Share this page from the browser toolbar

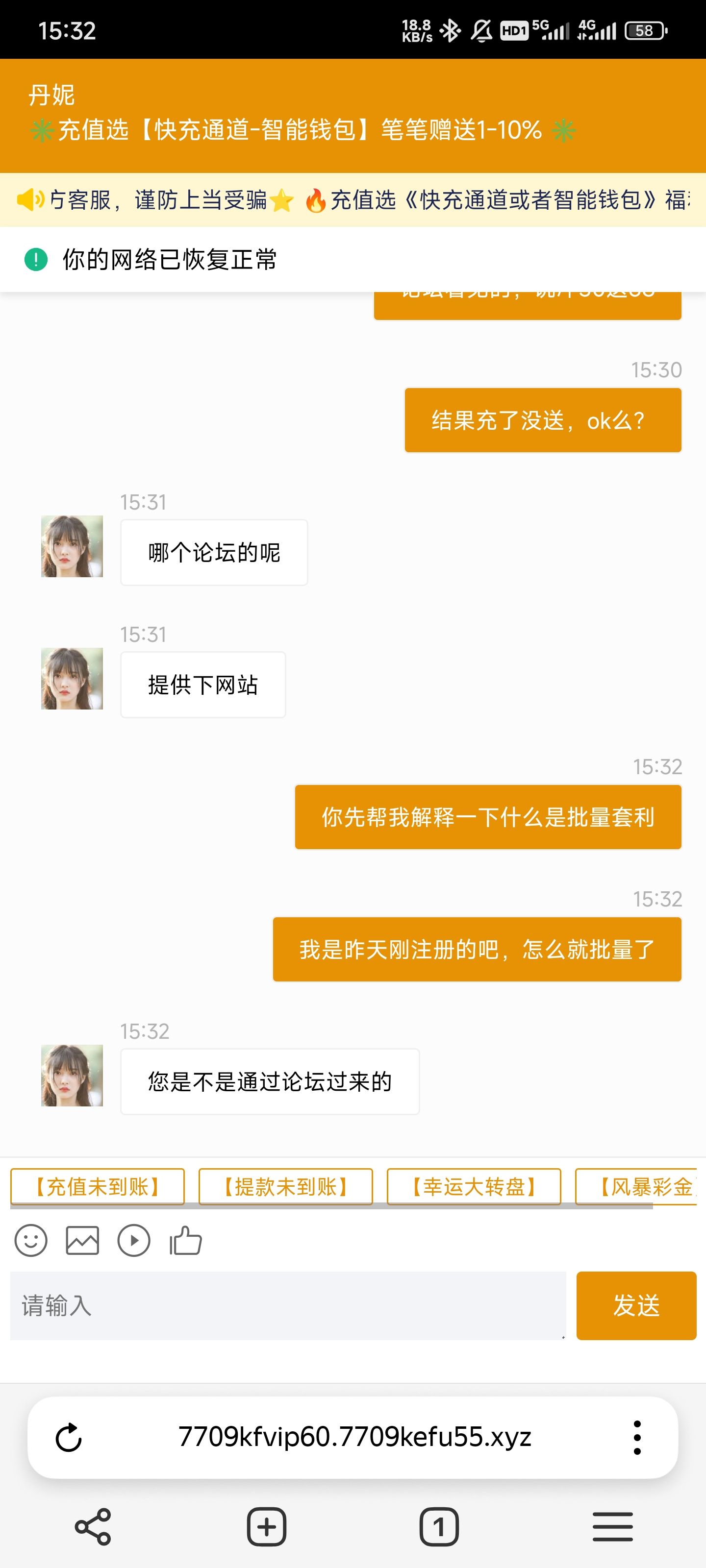coord(93,1527)
